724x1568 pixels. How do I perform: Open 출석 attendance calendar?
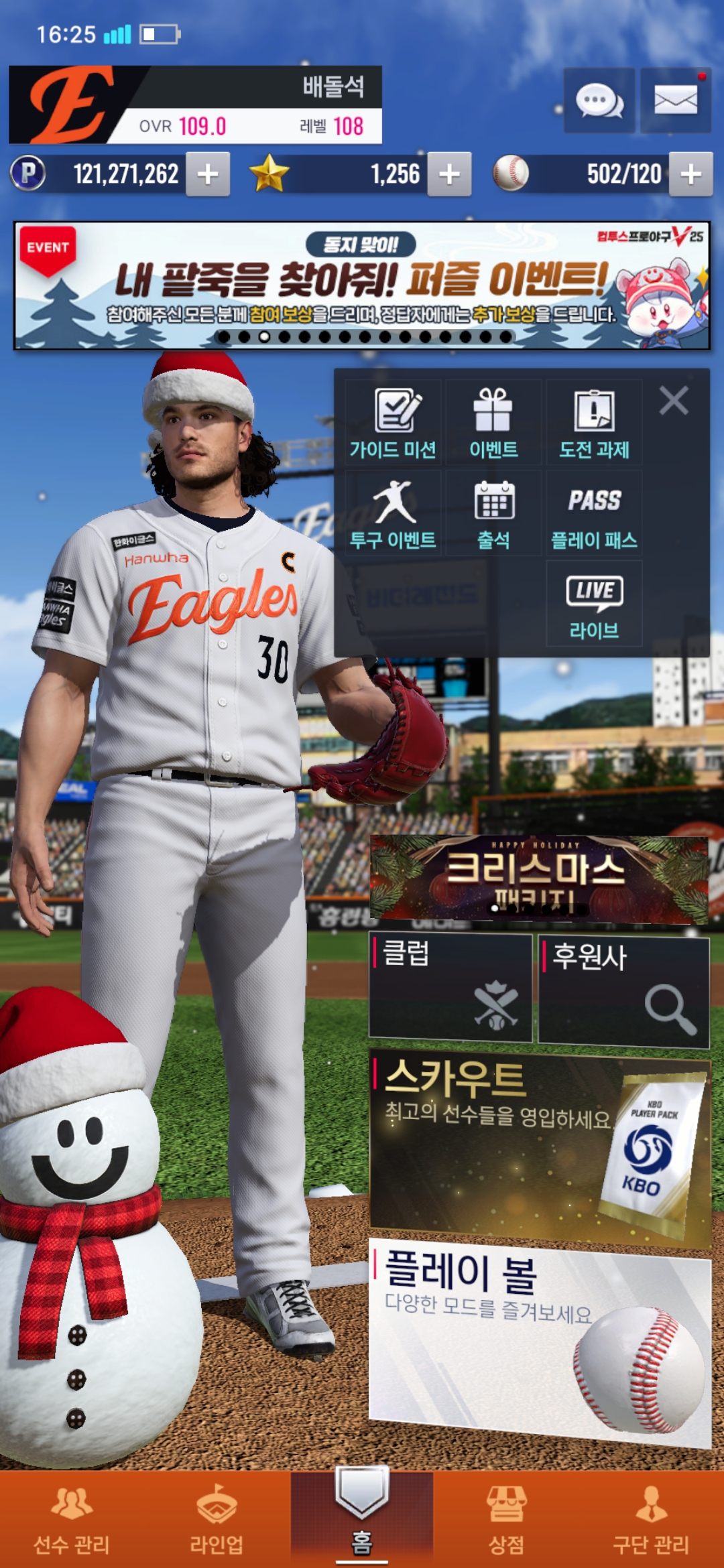[x=493, y=513]
